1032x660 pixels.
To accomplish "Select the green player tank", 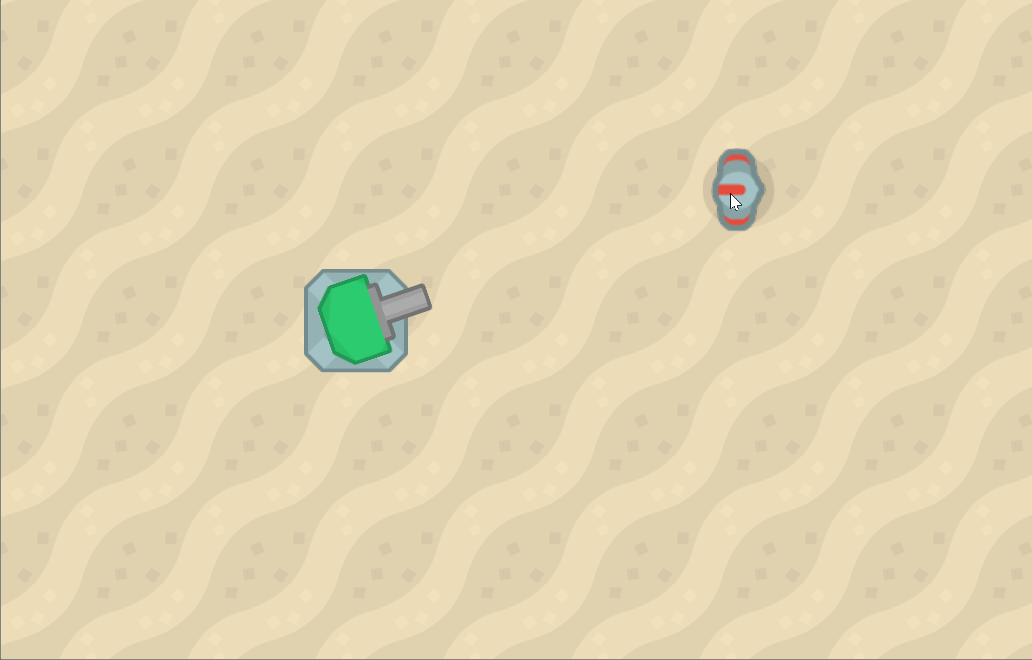I will [x=355, y=320].
